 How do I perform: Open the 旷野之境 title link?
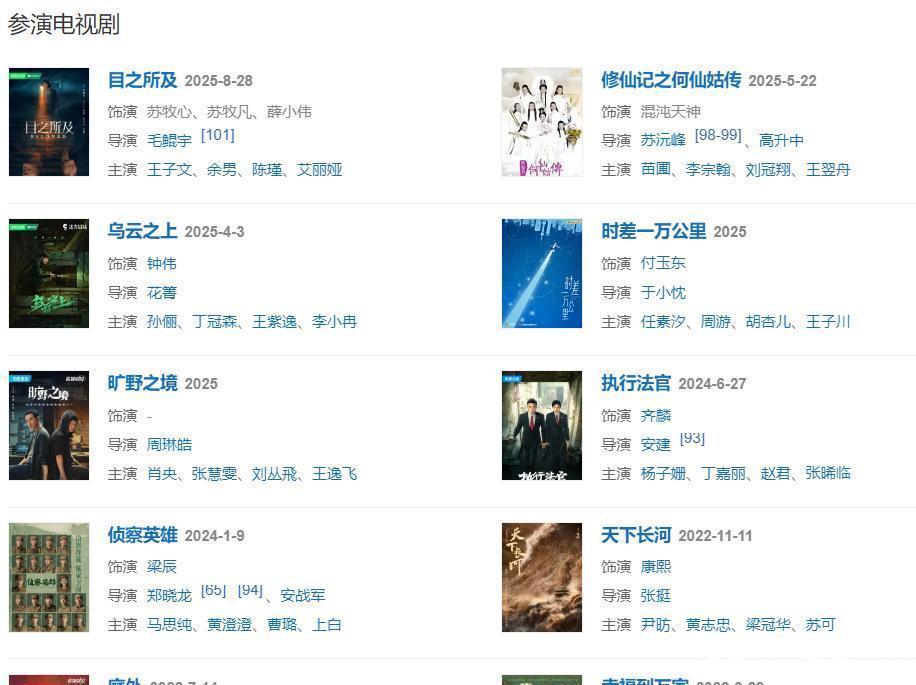142,383
